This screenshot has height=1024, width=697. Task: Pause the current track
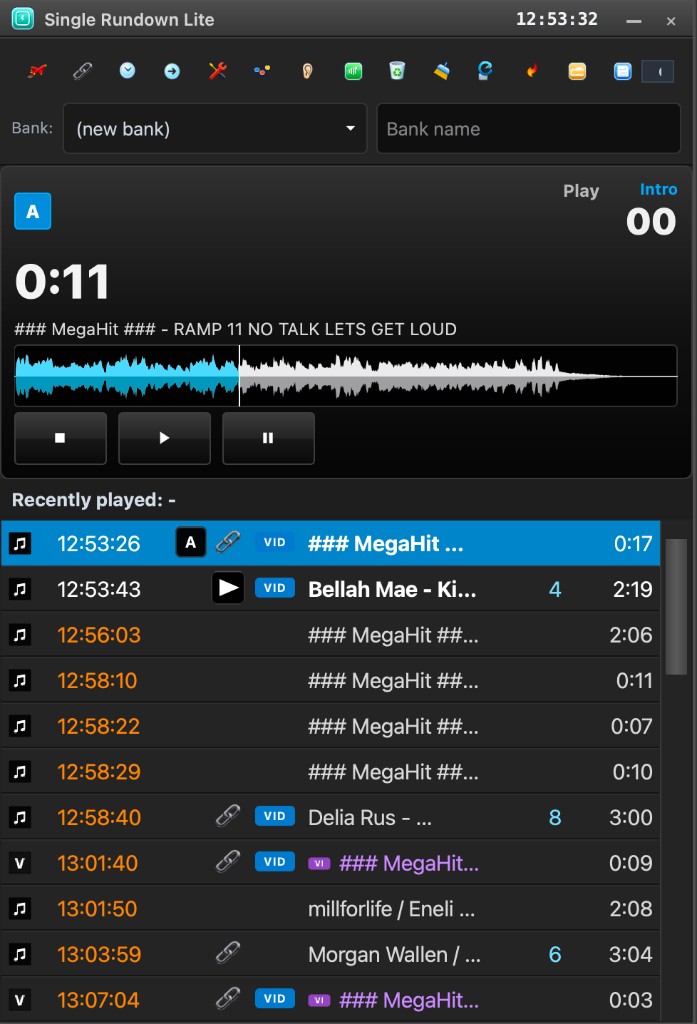coord(268,438)
